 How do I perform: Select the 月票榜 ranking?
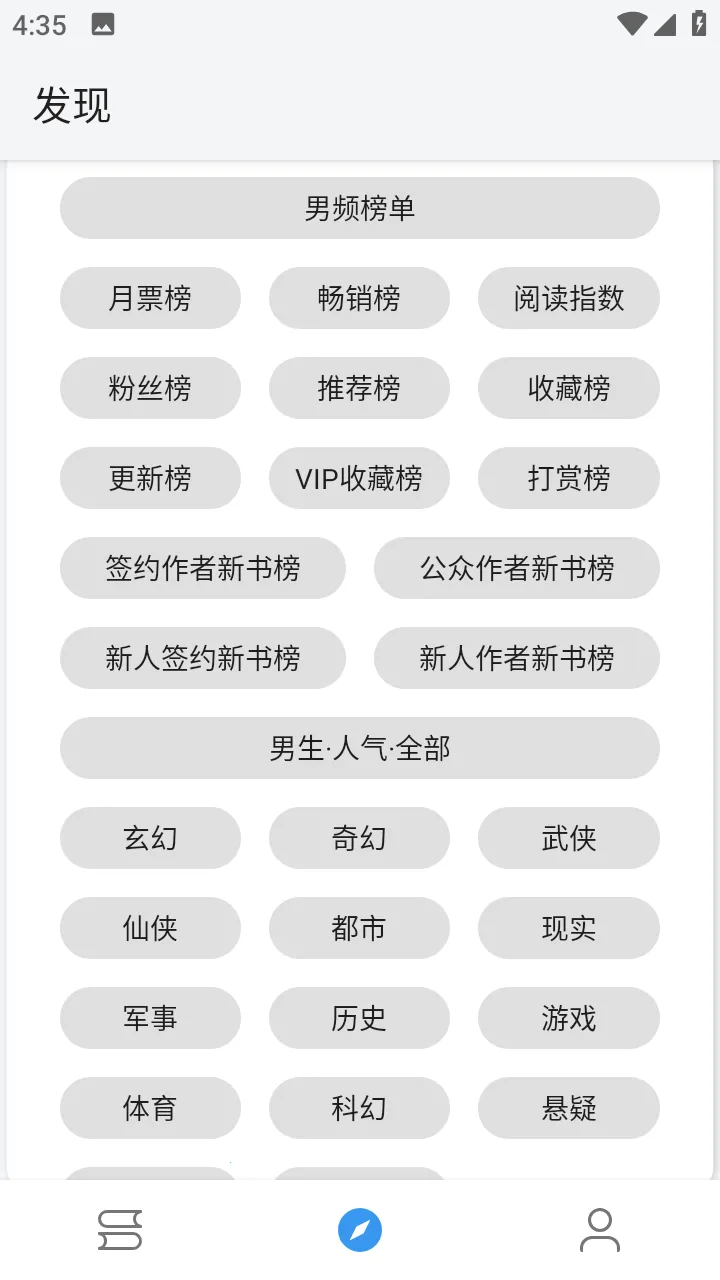[150, 297]
